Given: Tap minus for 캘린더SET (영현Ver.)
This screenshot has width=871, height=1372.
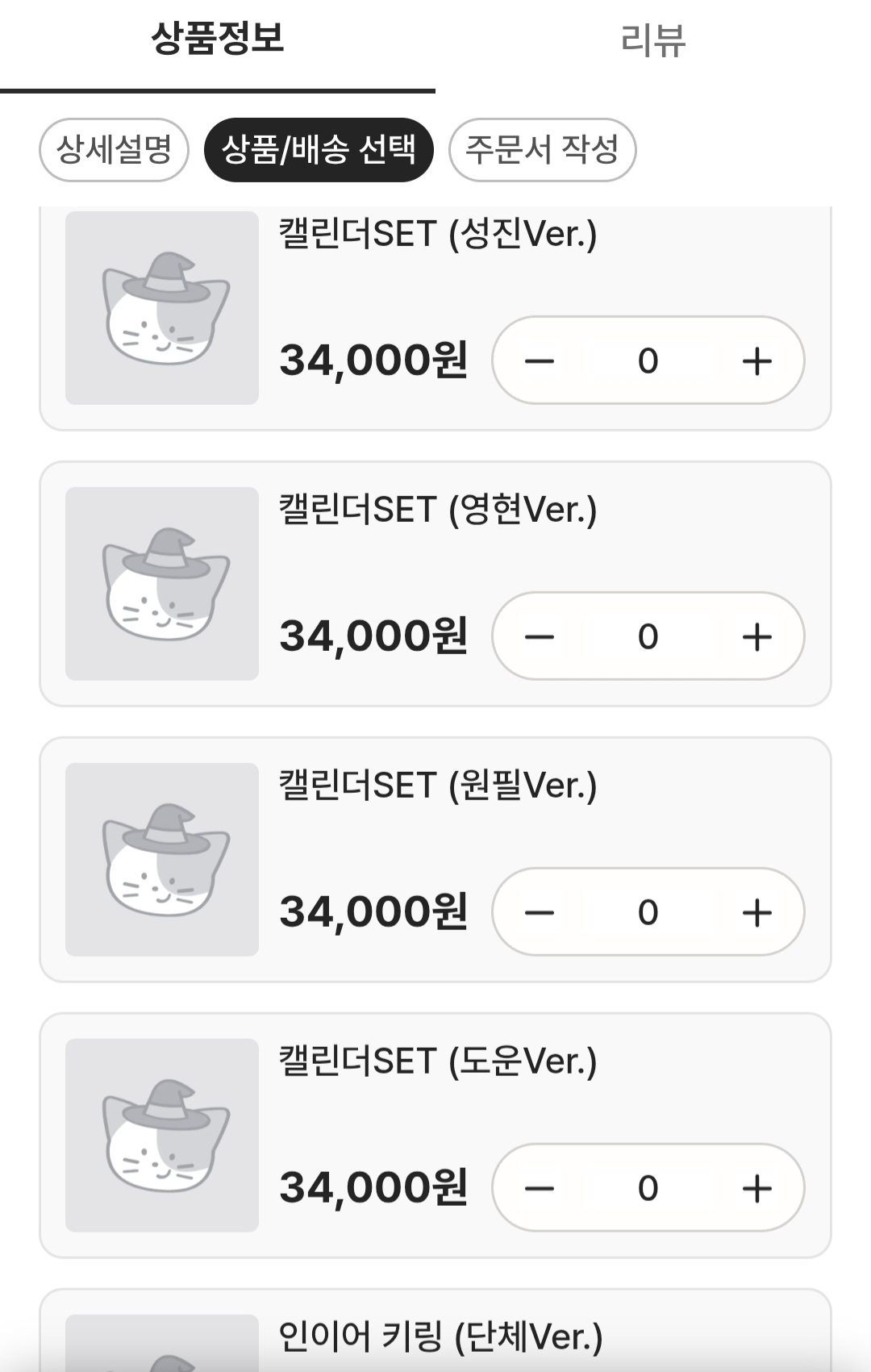Looking at the screenshot, I should [540, 636].
